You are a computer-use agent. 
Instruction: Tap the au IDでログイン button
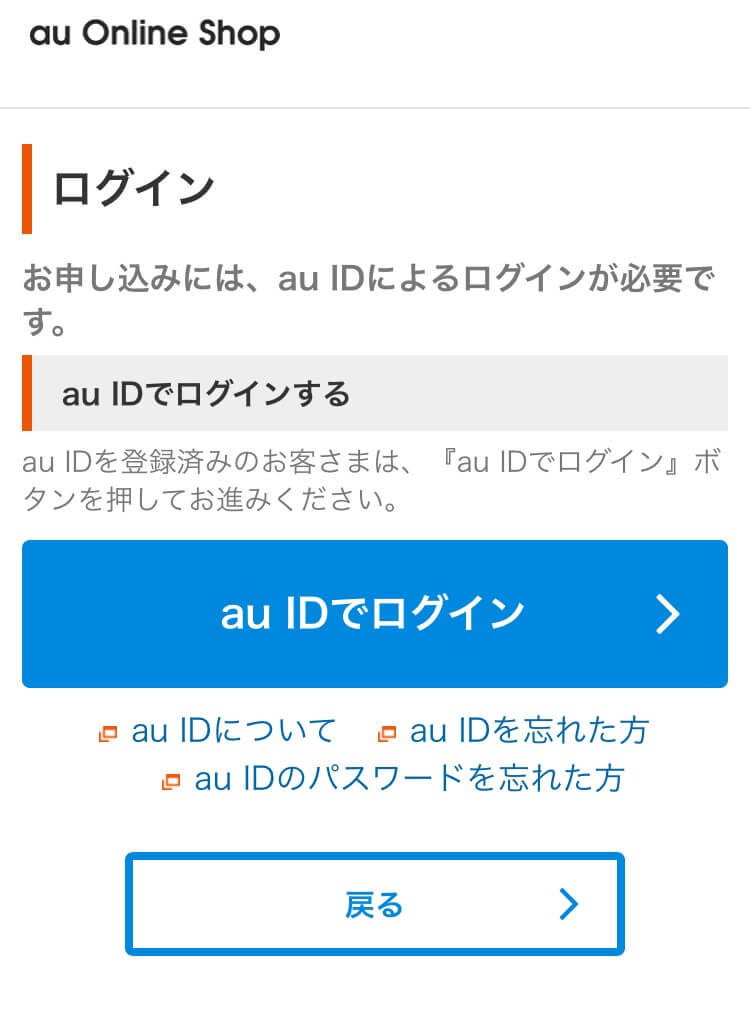[374, 614]
